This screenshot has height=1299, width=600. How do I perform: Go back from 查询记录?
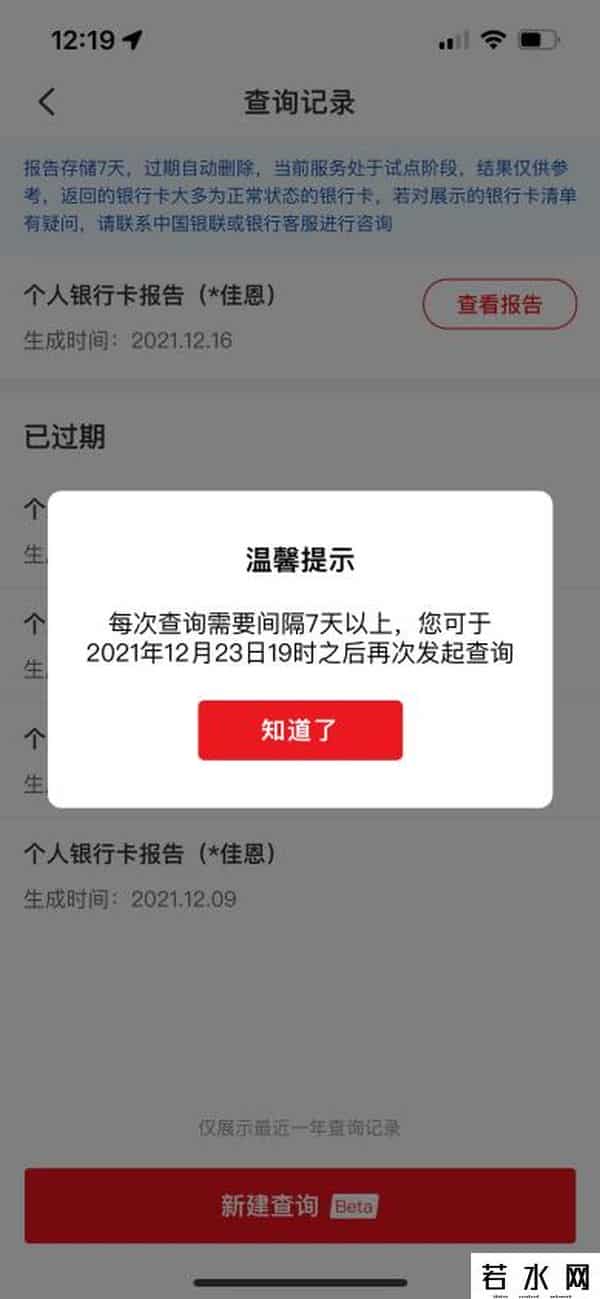pos(47,101)
